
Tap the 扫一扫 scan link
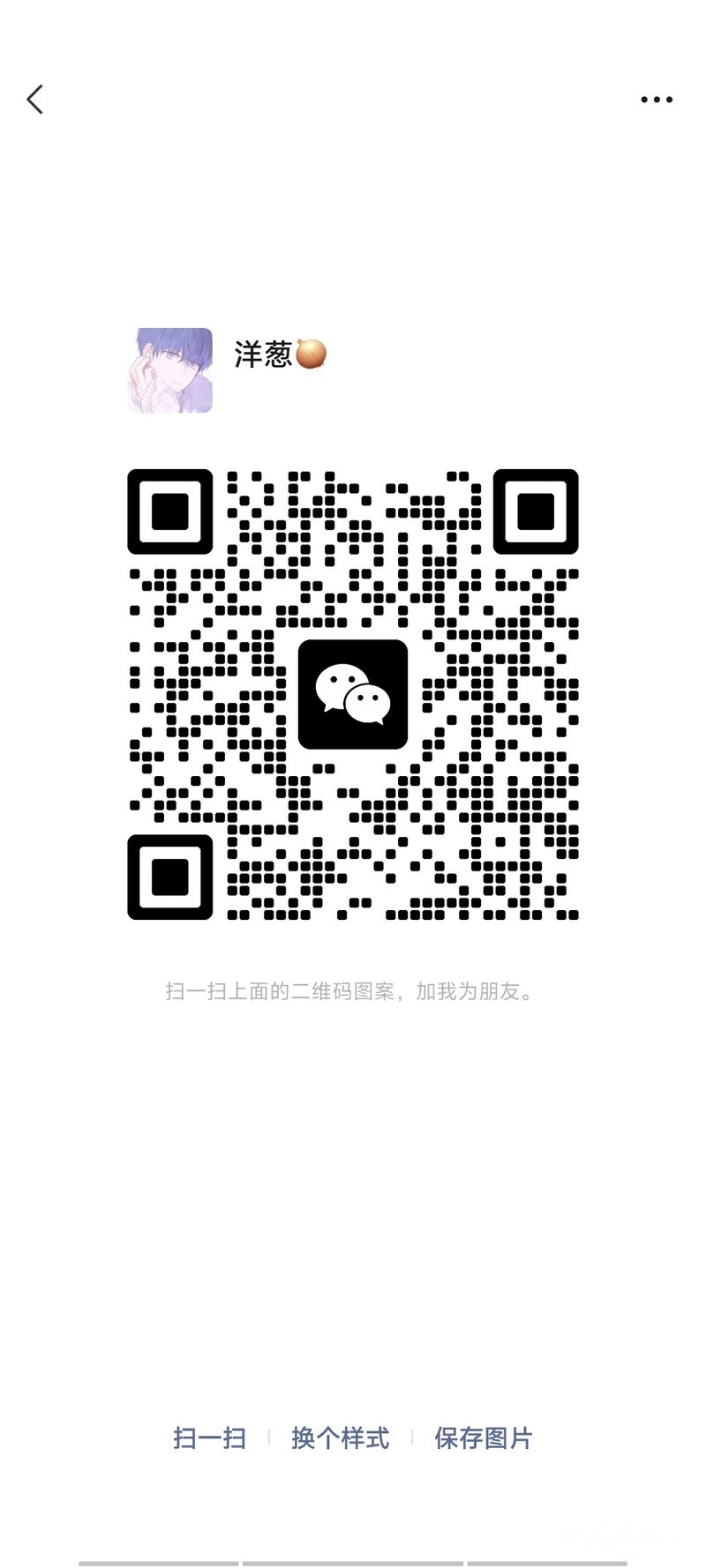(209, 1438)
